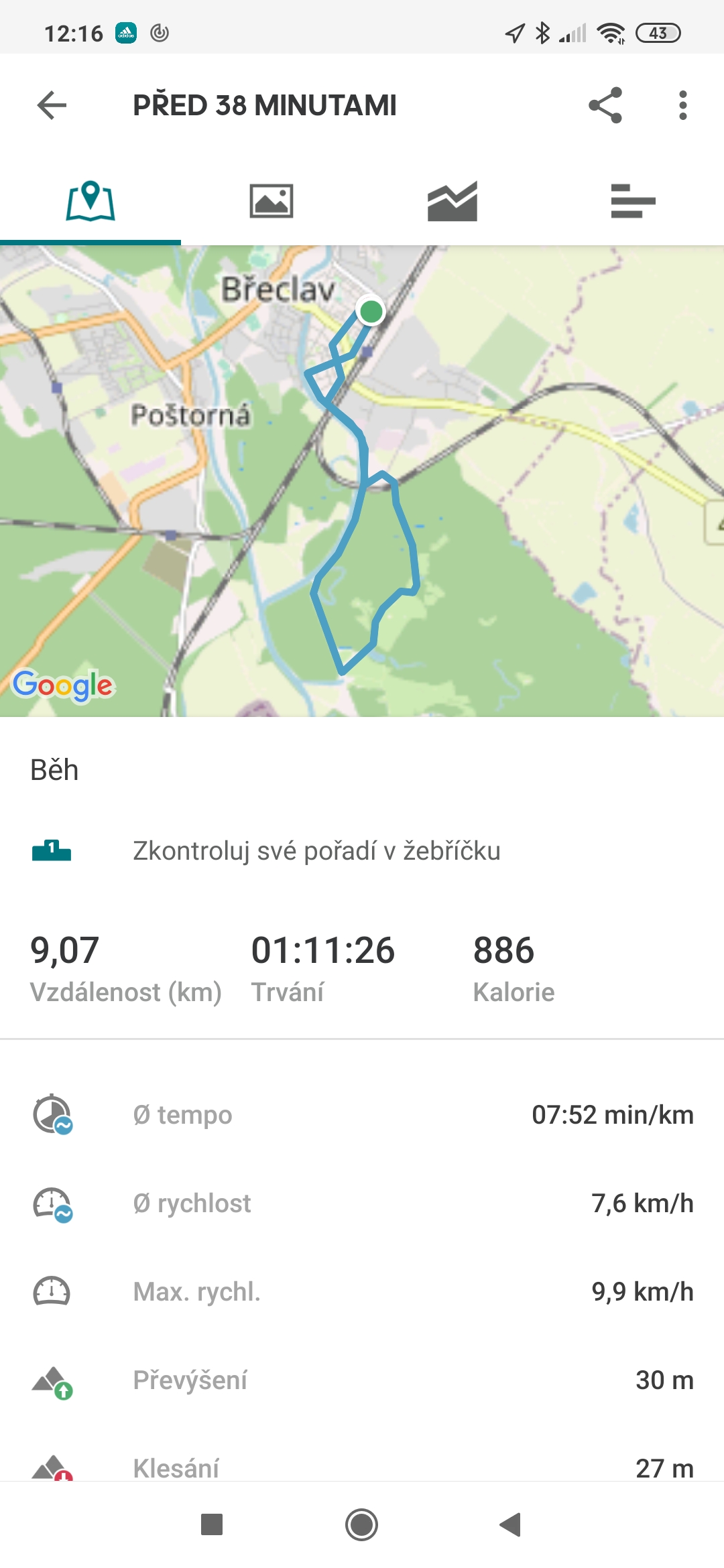Open the route map of Břeclav

pos(362,481)
